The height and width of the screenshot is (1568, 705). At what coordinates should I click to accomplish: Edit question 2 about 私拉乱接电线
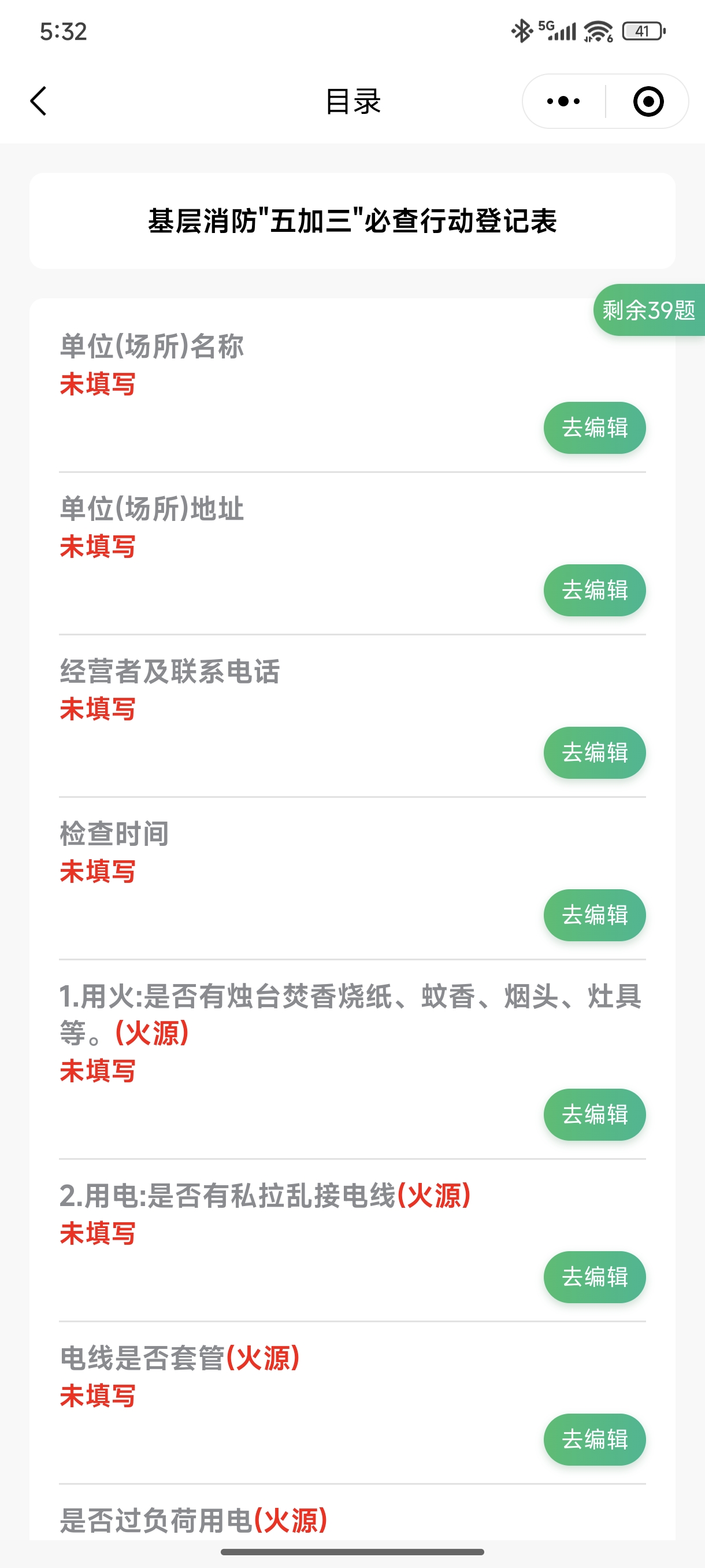point(593,1277)
